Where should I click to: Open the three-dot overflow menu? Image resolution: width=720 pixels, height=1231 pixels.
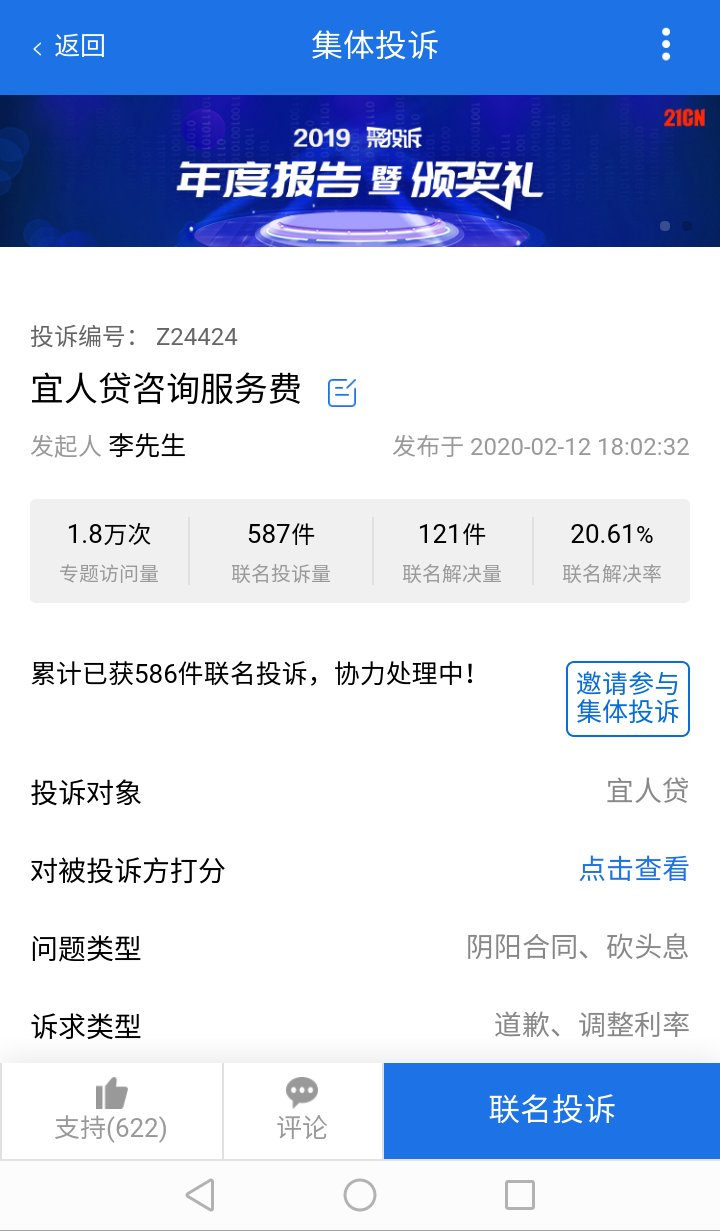(666, 45)
